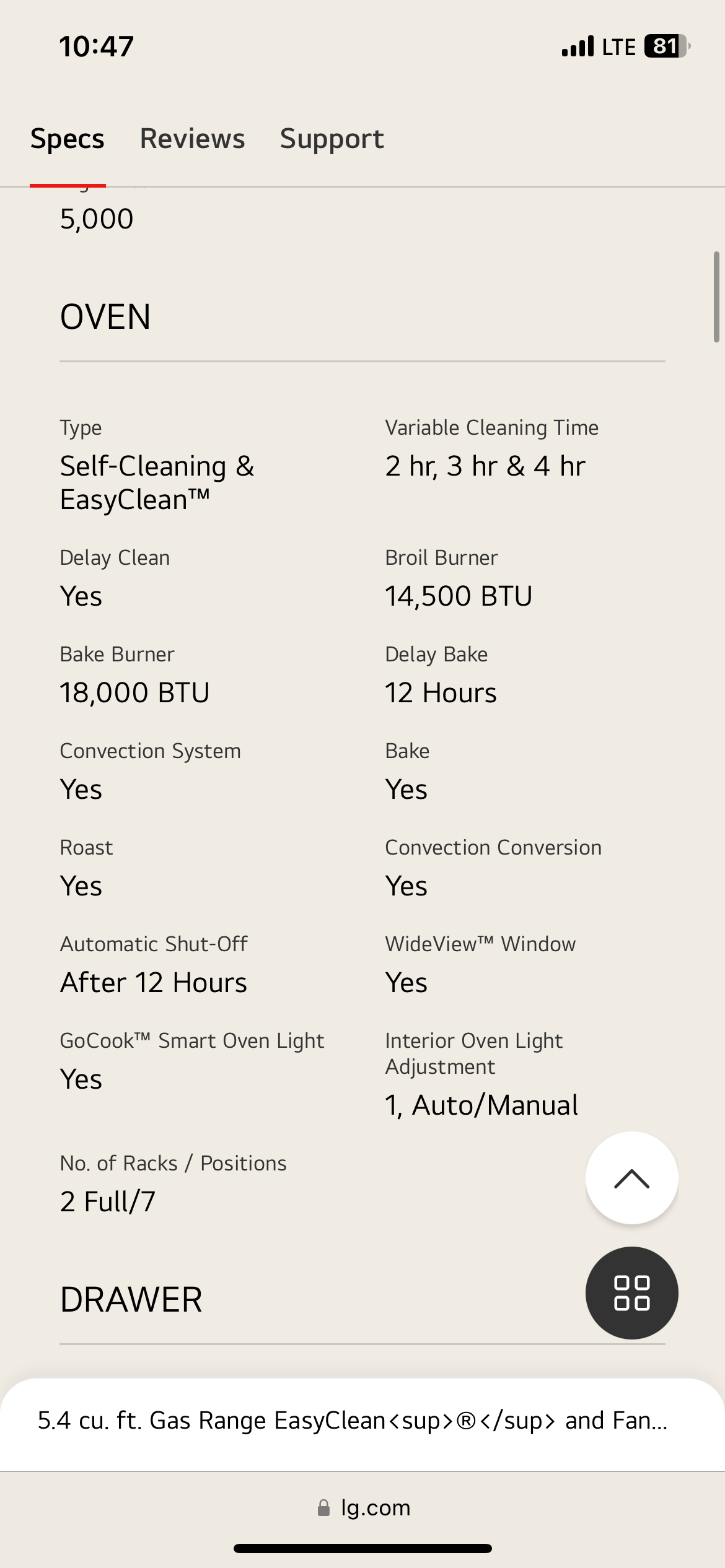Open the dark grid menu button

point(631,1293)
